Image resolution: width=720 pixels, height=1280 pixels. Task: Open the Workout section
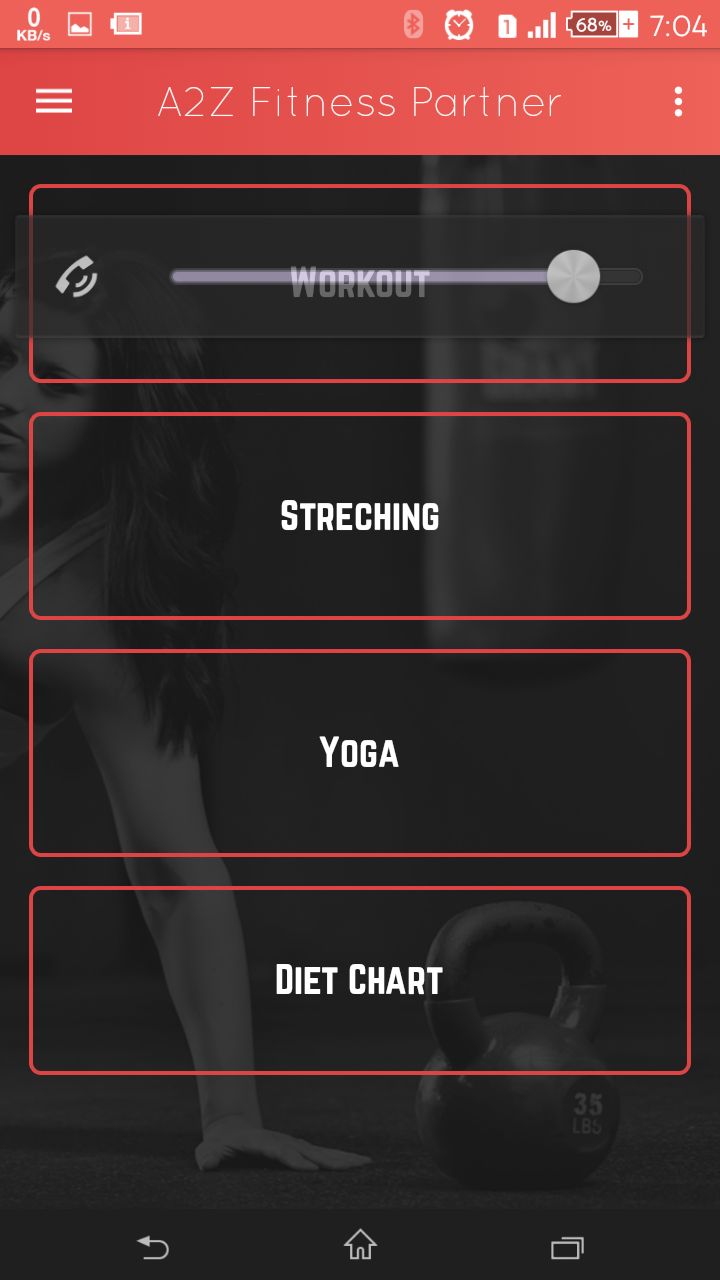point(360,360)
